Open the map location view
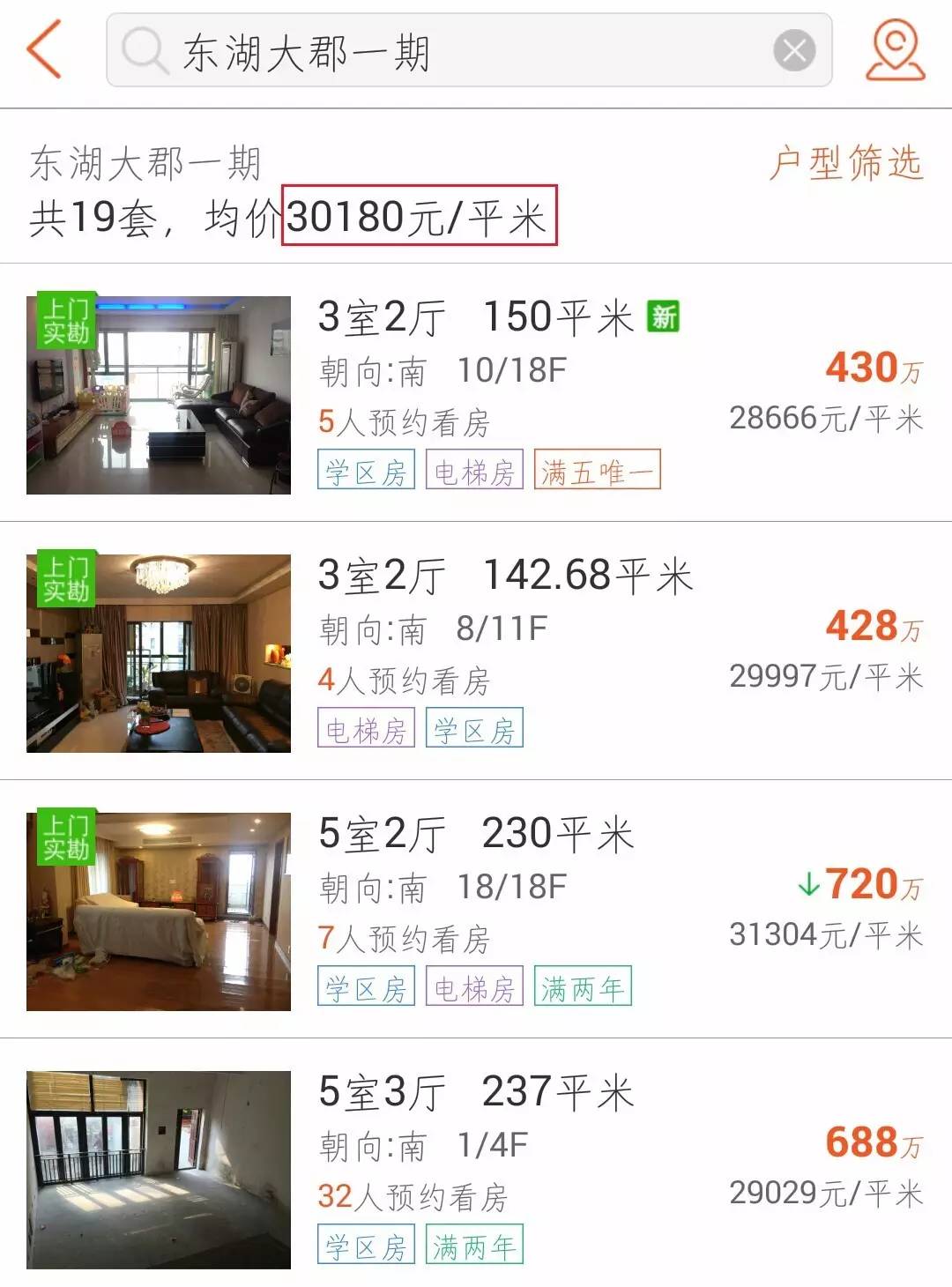The height and width of the screenshot is (1287, 952). click(x=895, y=51)
